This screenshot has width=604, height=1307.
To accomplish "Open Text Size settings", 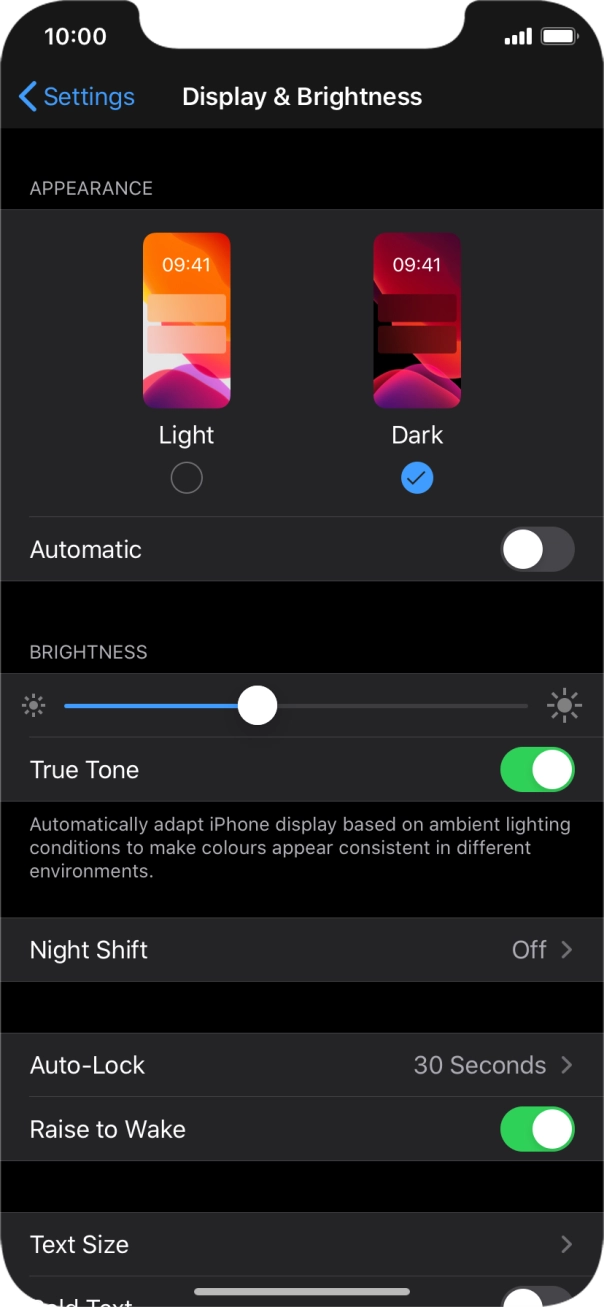I will click(301, 1244).
